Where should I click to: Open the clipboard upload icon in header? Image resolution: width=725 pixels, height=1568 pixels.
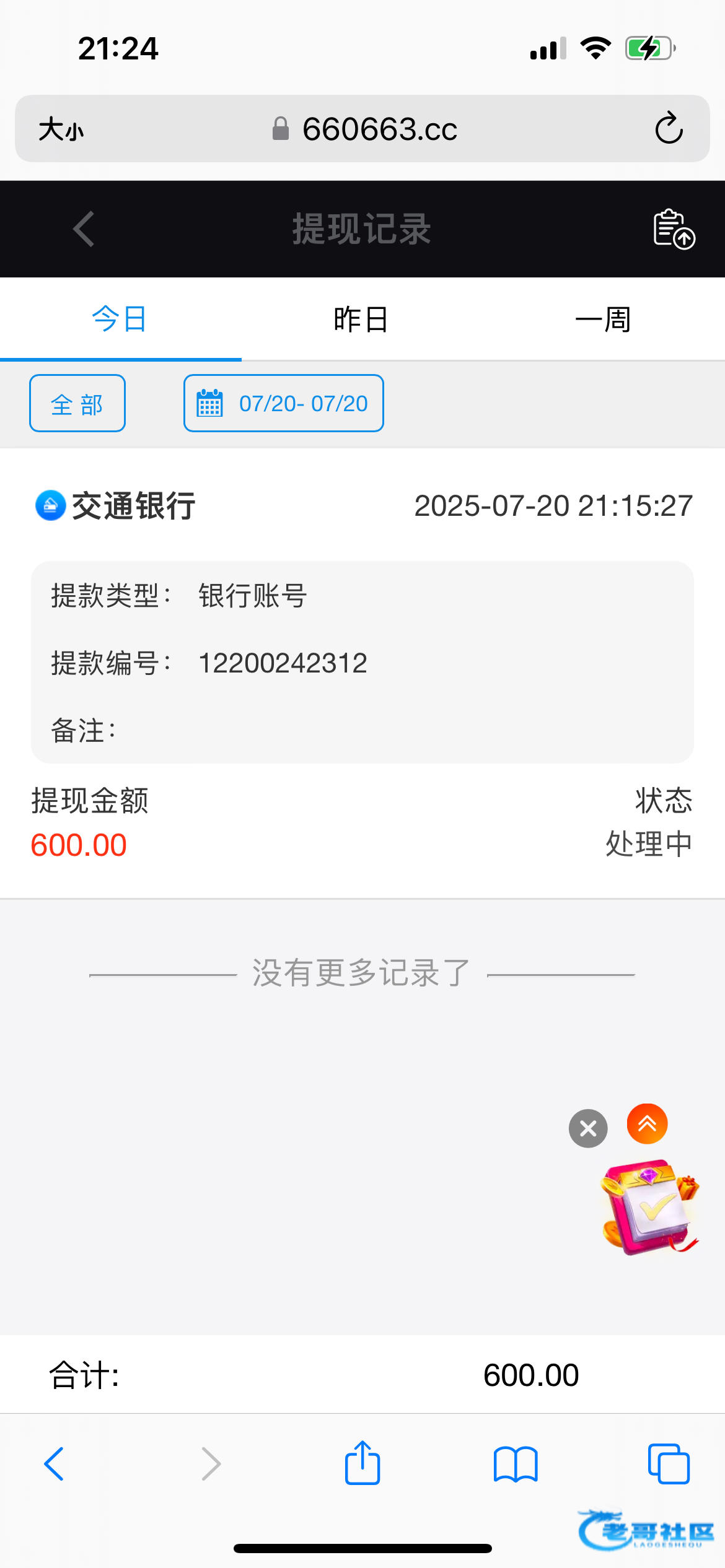click(x=674, y=229)
